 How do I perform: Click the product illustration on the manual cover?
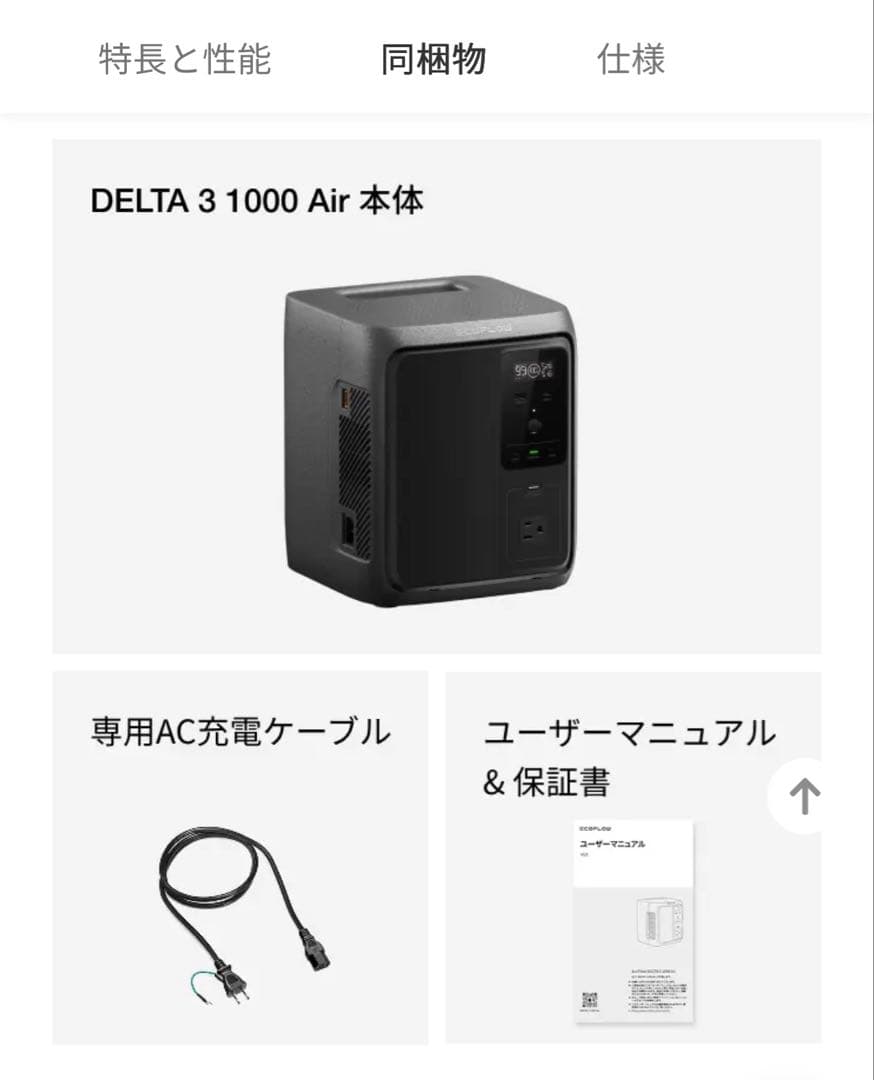pyautogui.click(x=659, y=920)
